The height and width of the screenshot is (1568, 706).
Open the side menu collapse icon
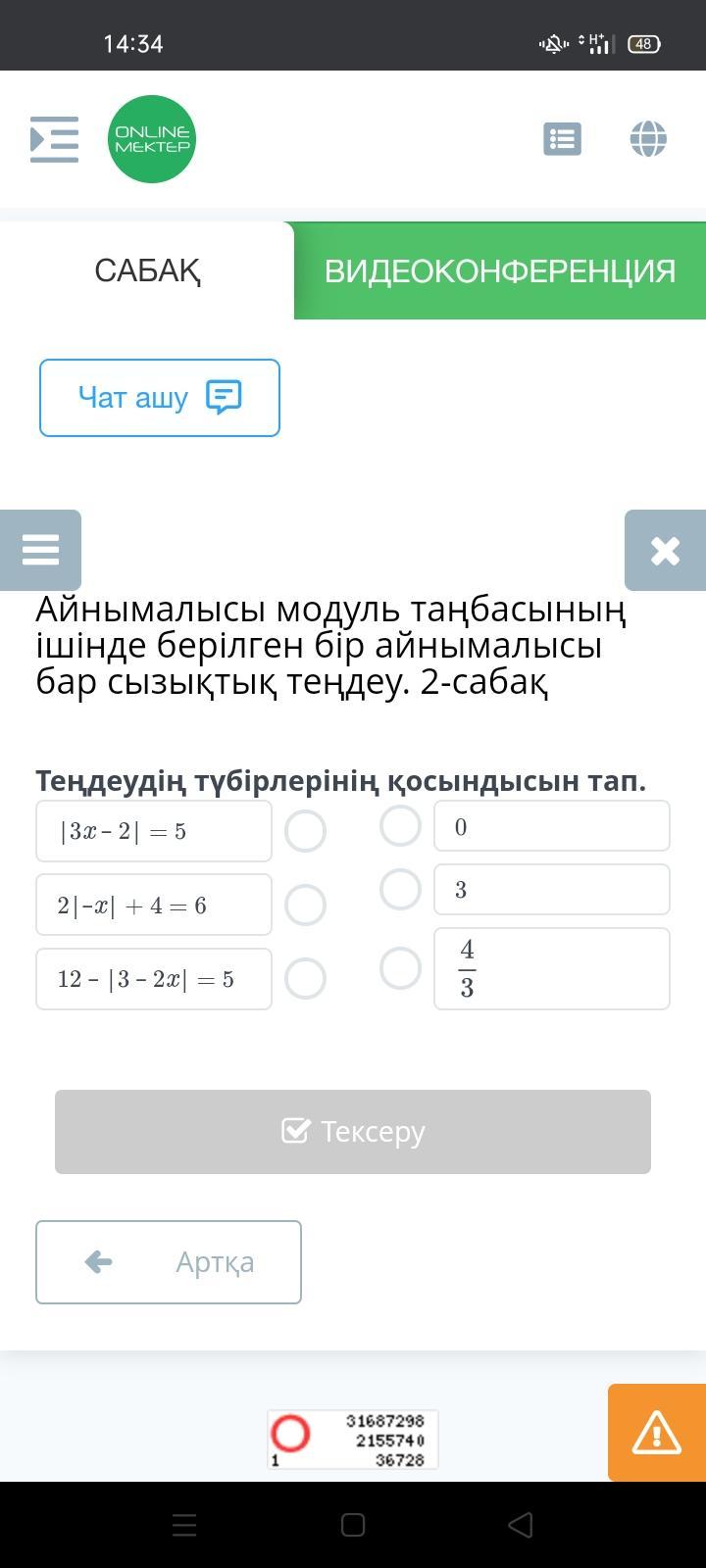point(54,139)
